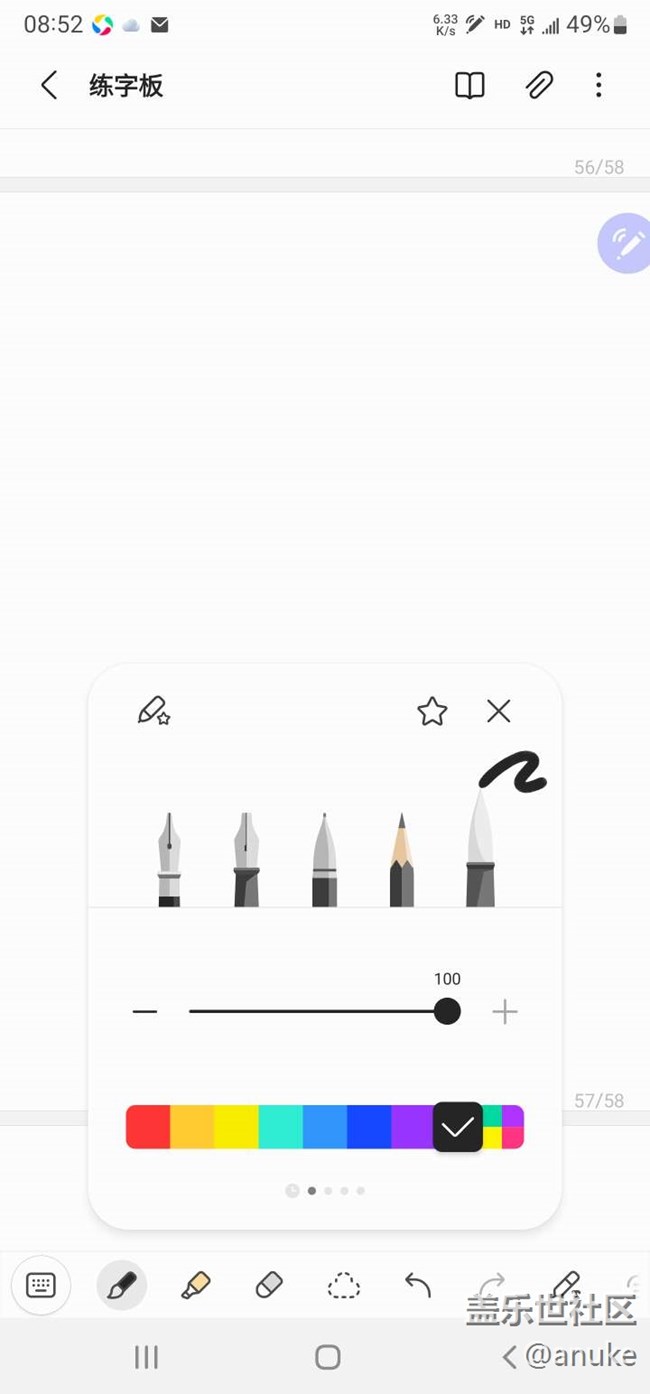Image resolution: width=650 pixels, height=1394 pixels.
Task: Open the favorite pens editor icon
Action: pyautogui.click(x=154, y=711)
